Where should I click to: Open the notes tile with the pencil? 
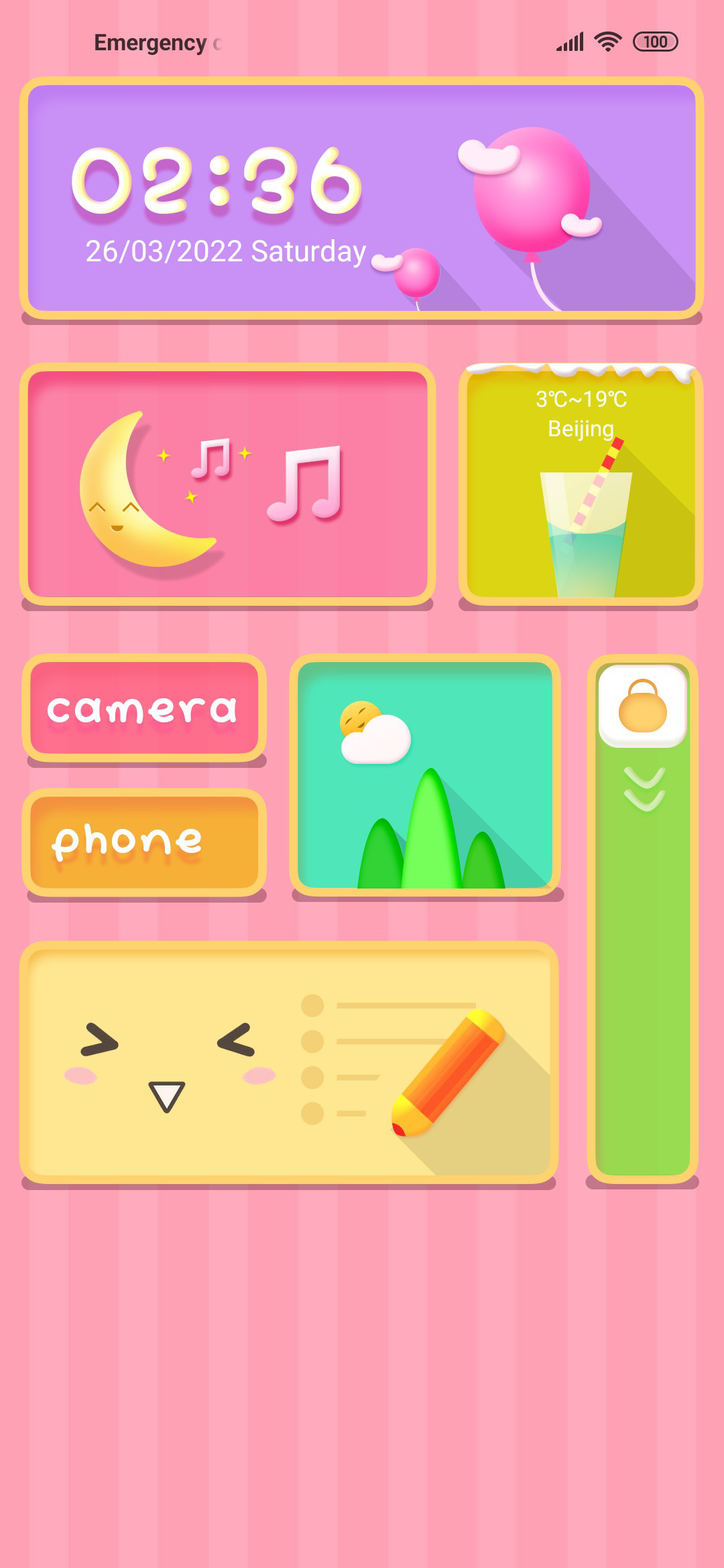(x=289, y=1062)
